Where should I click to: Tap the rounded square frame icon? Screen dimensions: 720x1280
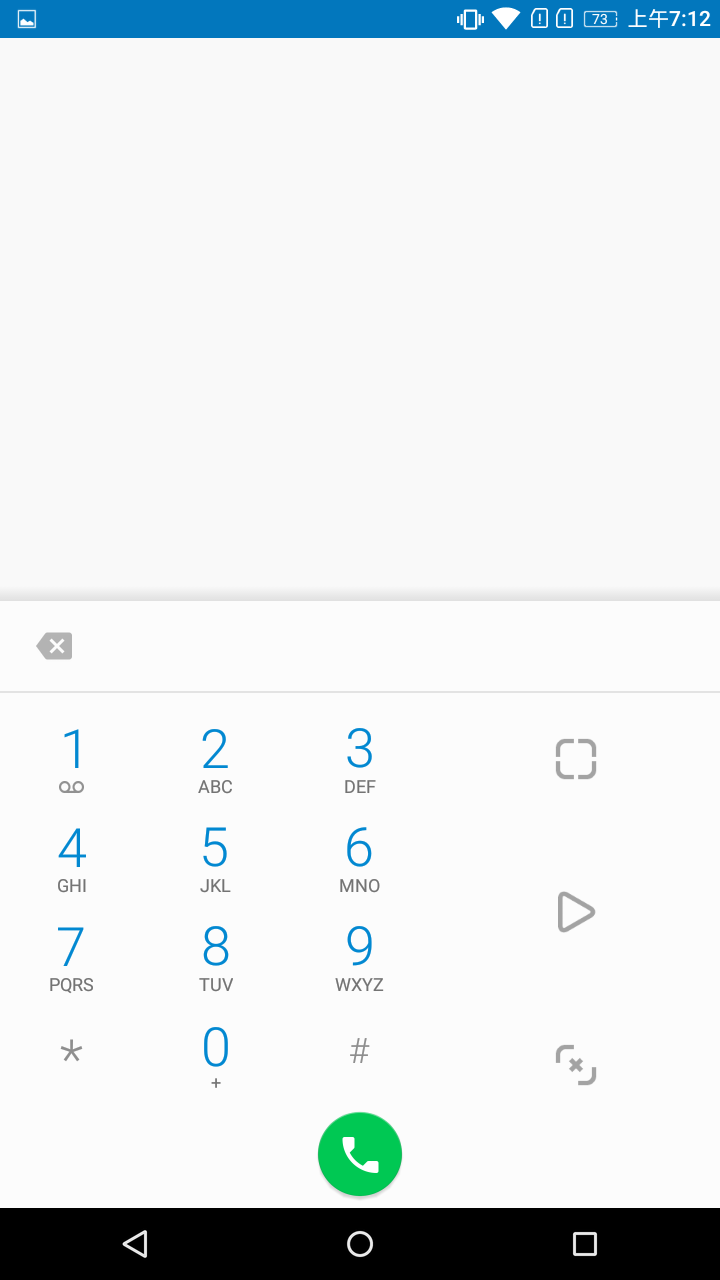pyautogui.click(x=576, y=759)
